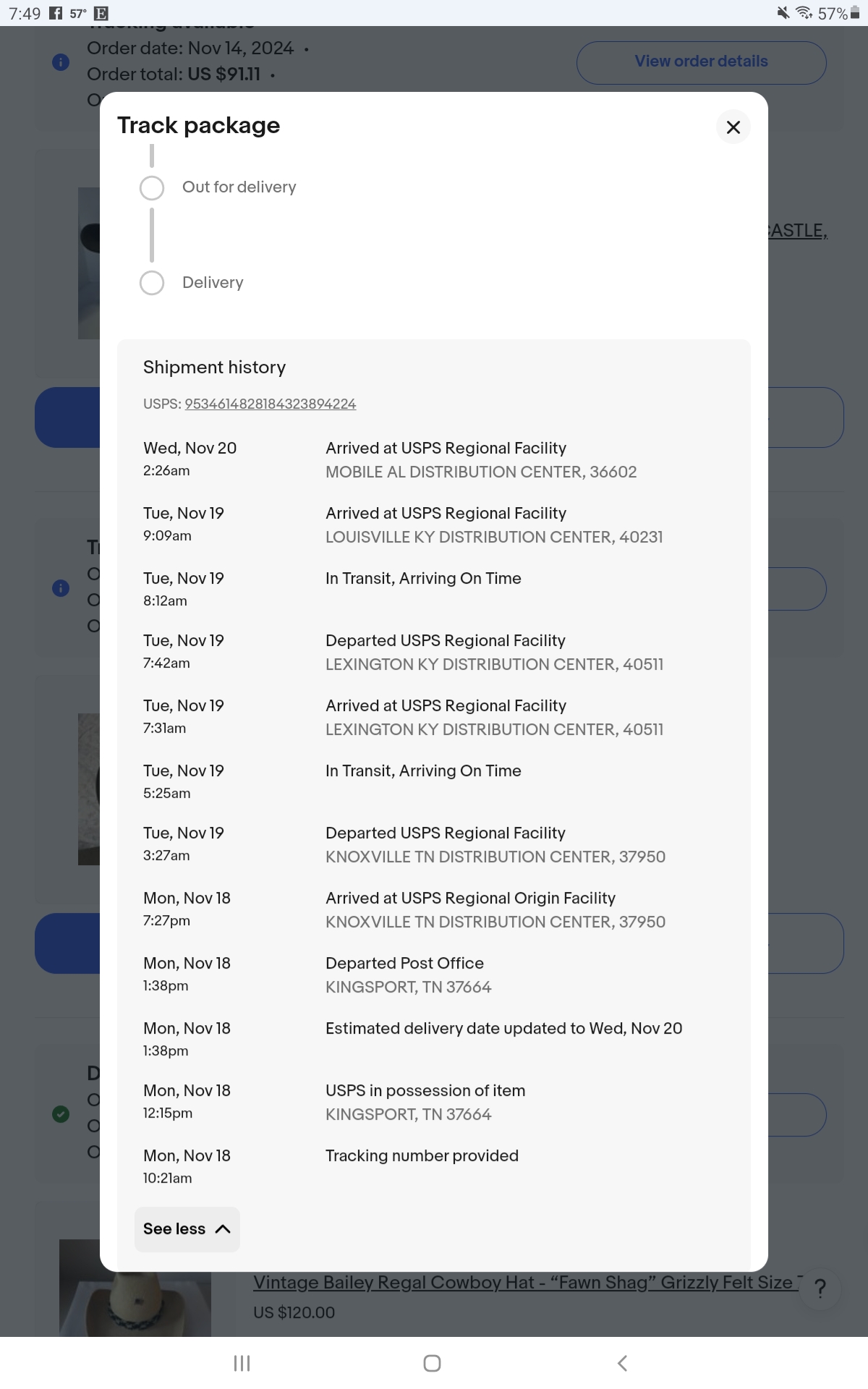The image size is (868, 1389).
Task: Collapse shipment history with See less
Action: click(x=187, y=1228)
